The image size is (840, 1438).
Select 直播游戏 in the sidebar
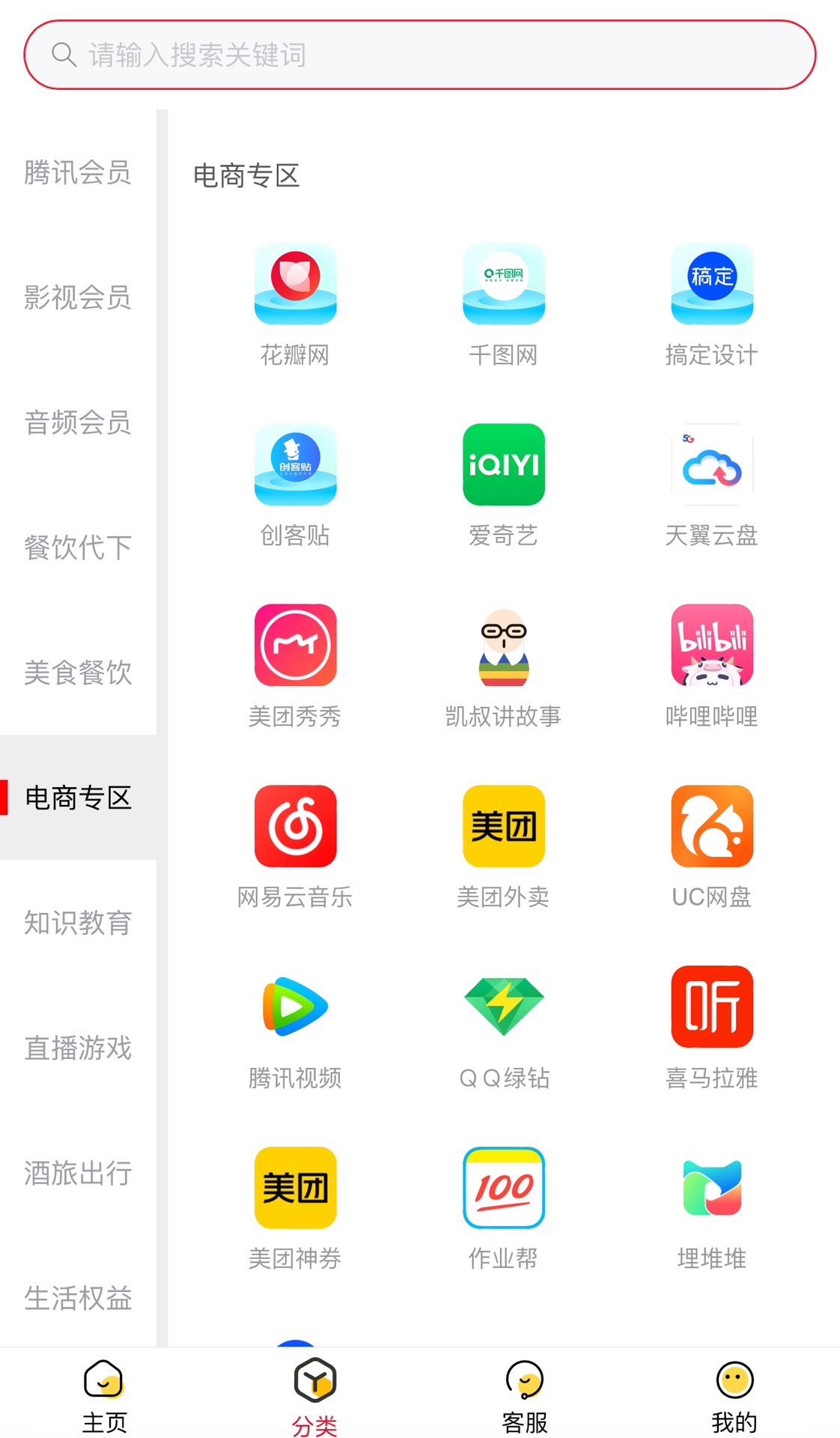tap(78, 1048)
